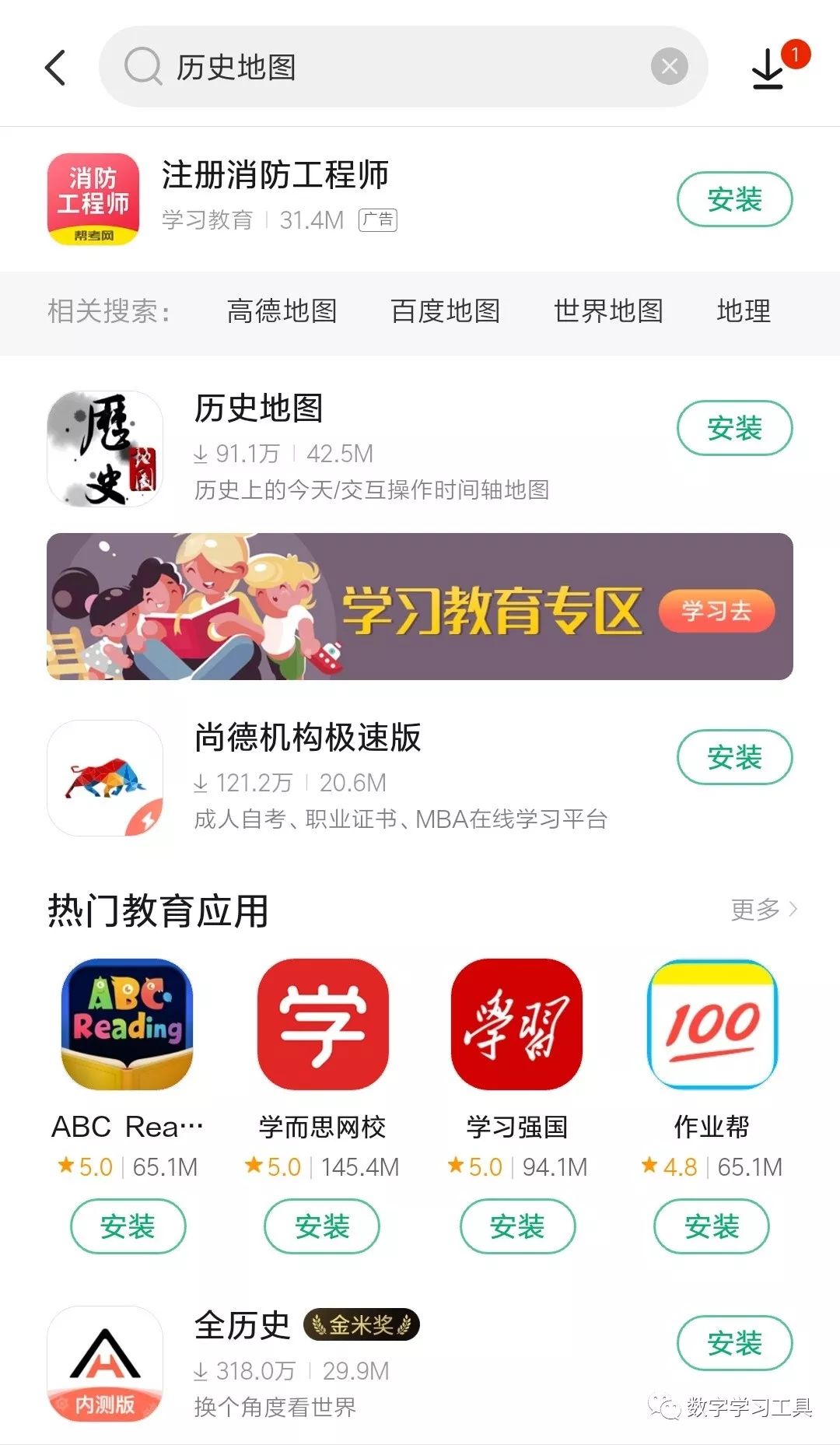Image resolution: width=840 pixels, height=1445 pixels.
Task: Tap the 注册消防工程师 app icon
Action: click(93, 199)
